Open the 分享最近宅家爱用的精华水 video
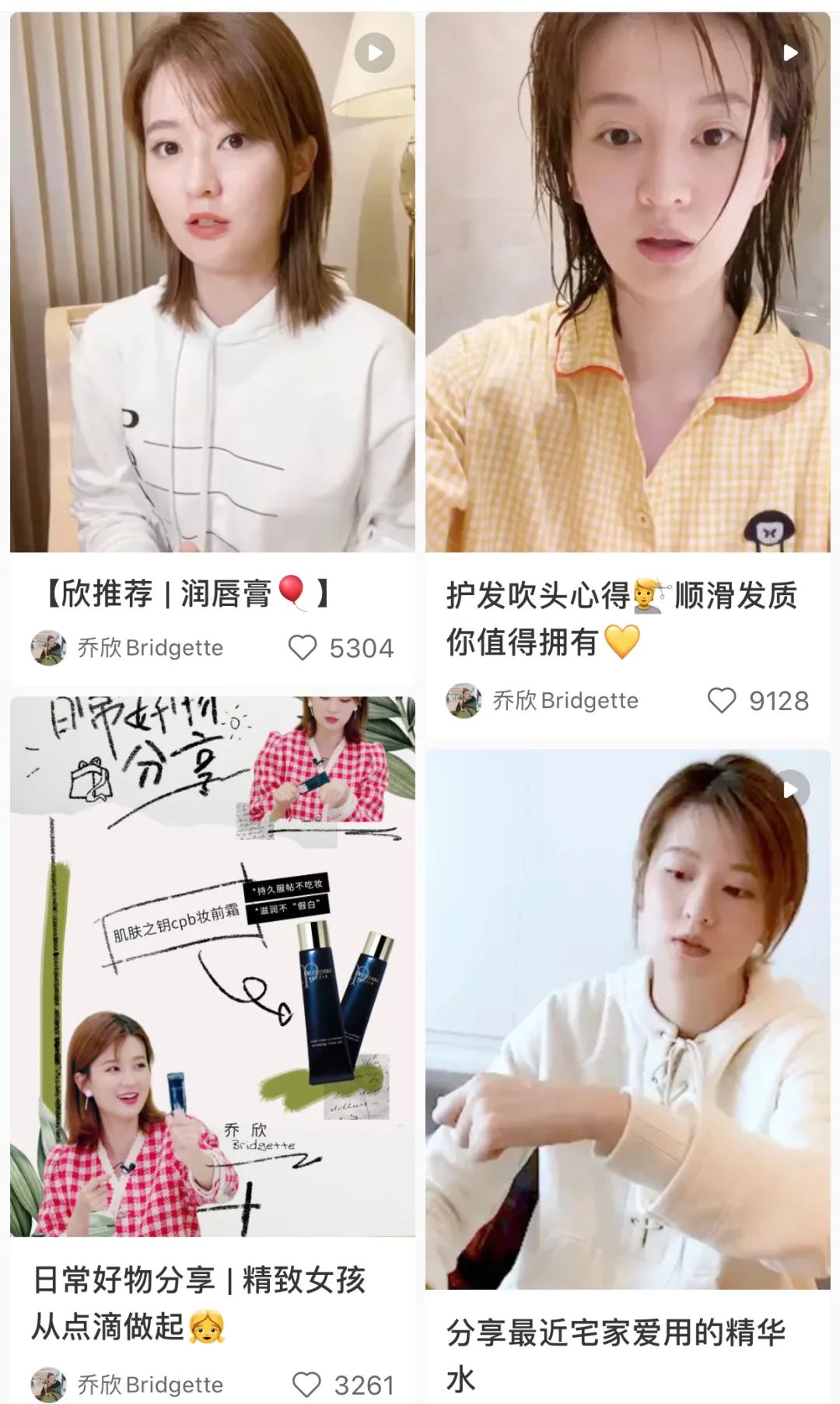Screen dimensions: 840x1404 pyautogui.click(x=627, y=1019)
